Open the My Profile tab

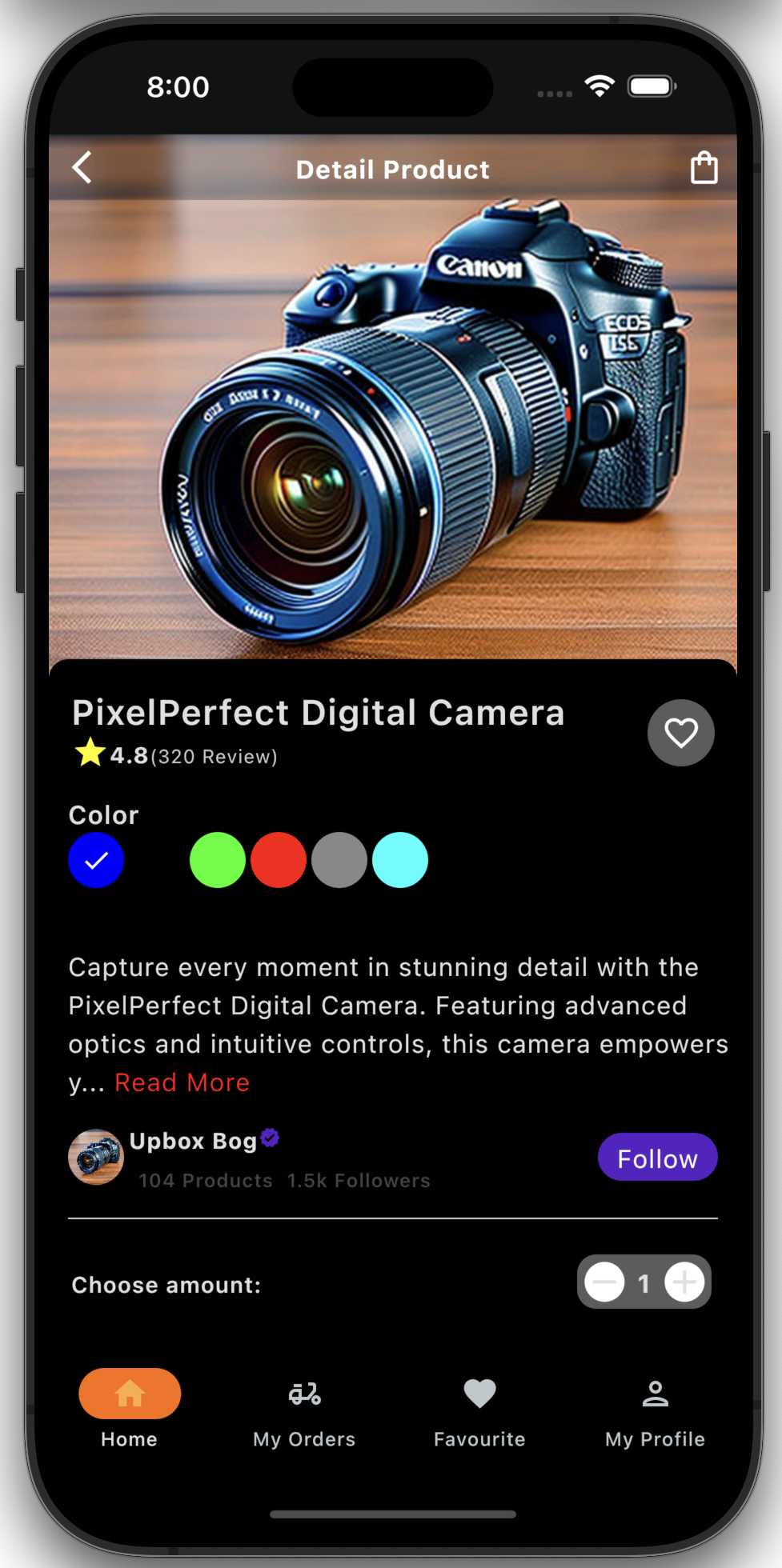pos(655,1412)
